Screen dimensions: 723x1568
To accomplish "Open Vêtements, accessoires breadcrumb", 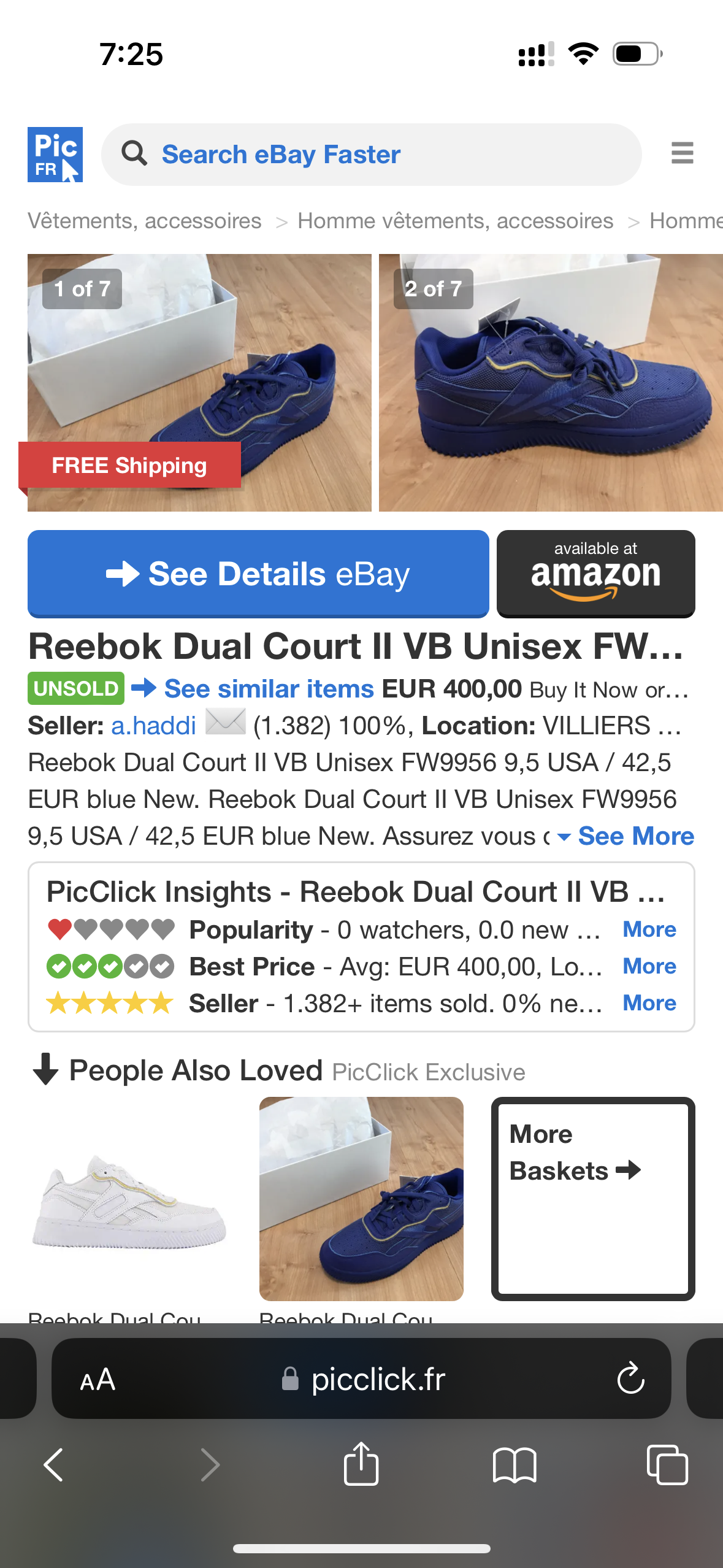I will tap(145, 221).
